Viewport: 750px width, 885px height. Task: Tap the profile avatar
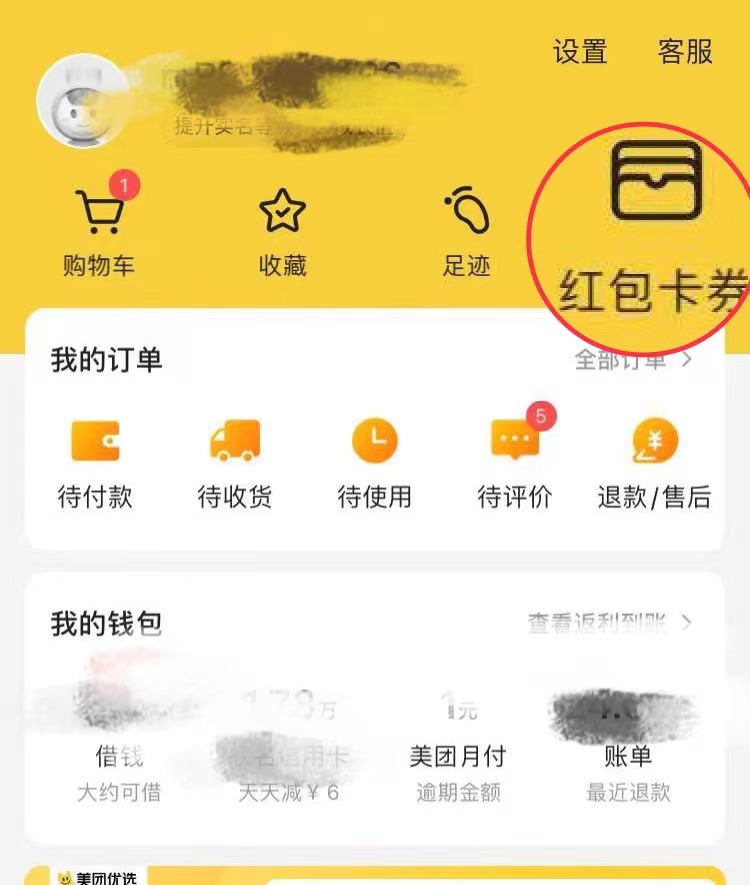[82, 101]
